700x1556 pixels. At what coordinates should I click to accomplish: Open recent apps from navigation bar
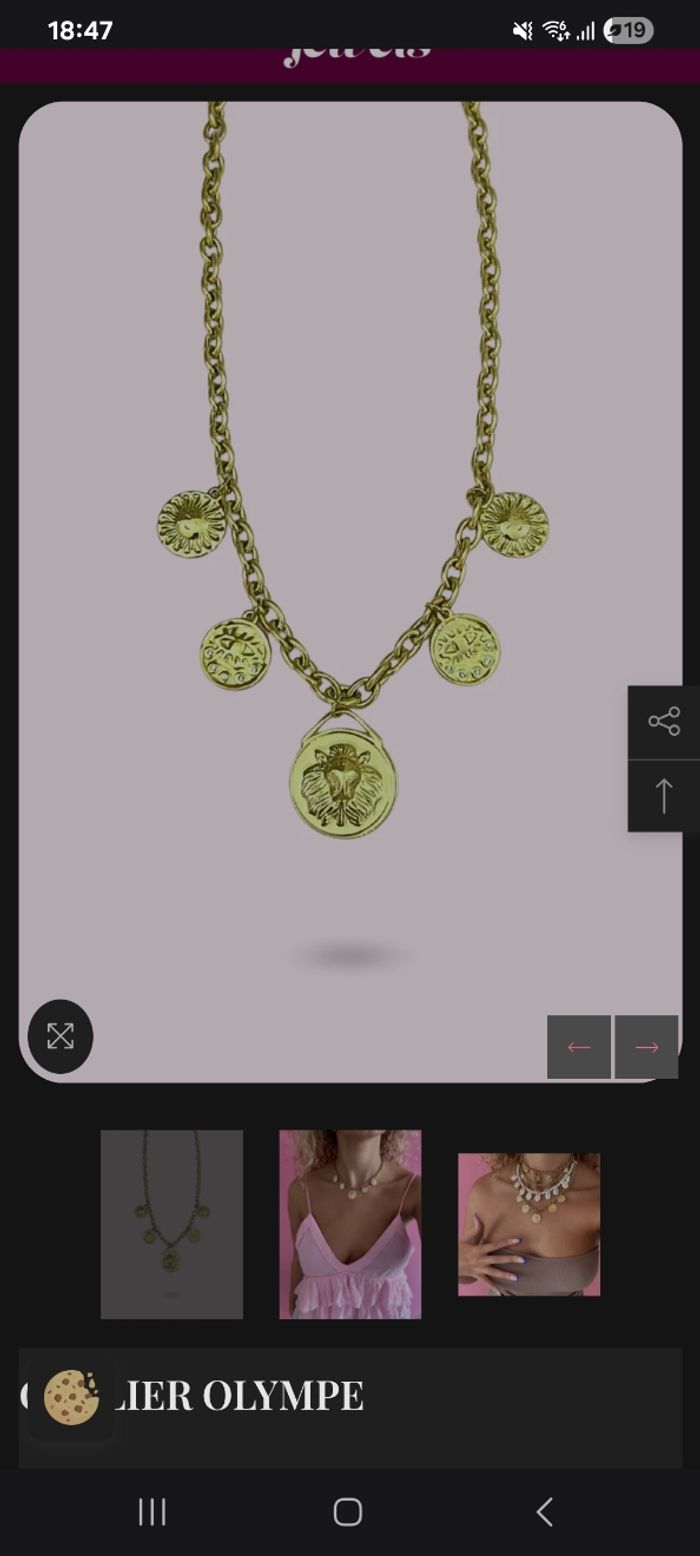(152, 1512)
